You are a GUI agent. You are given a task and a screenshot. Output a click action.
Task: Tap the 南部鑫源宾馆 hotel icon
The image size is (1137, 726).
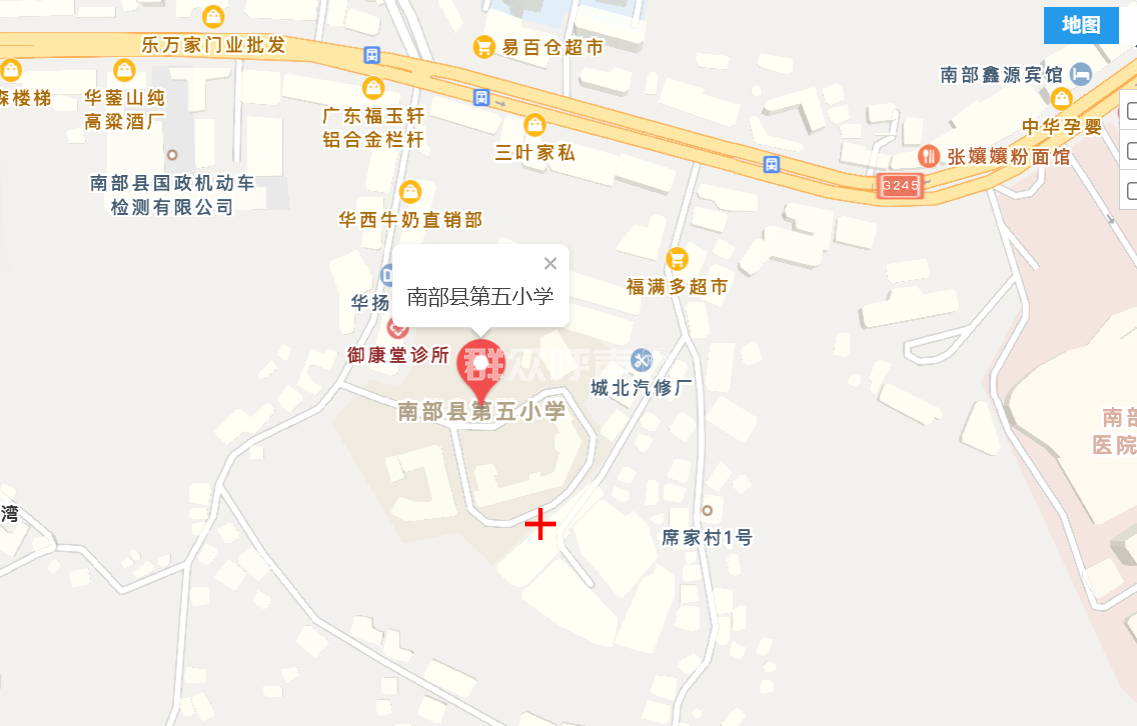point(1080,73)
